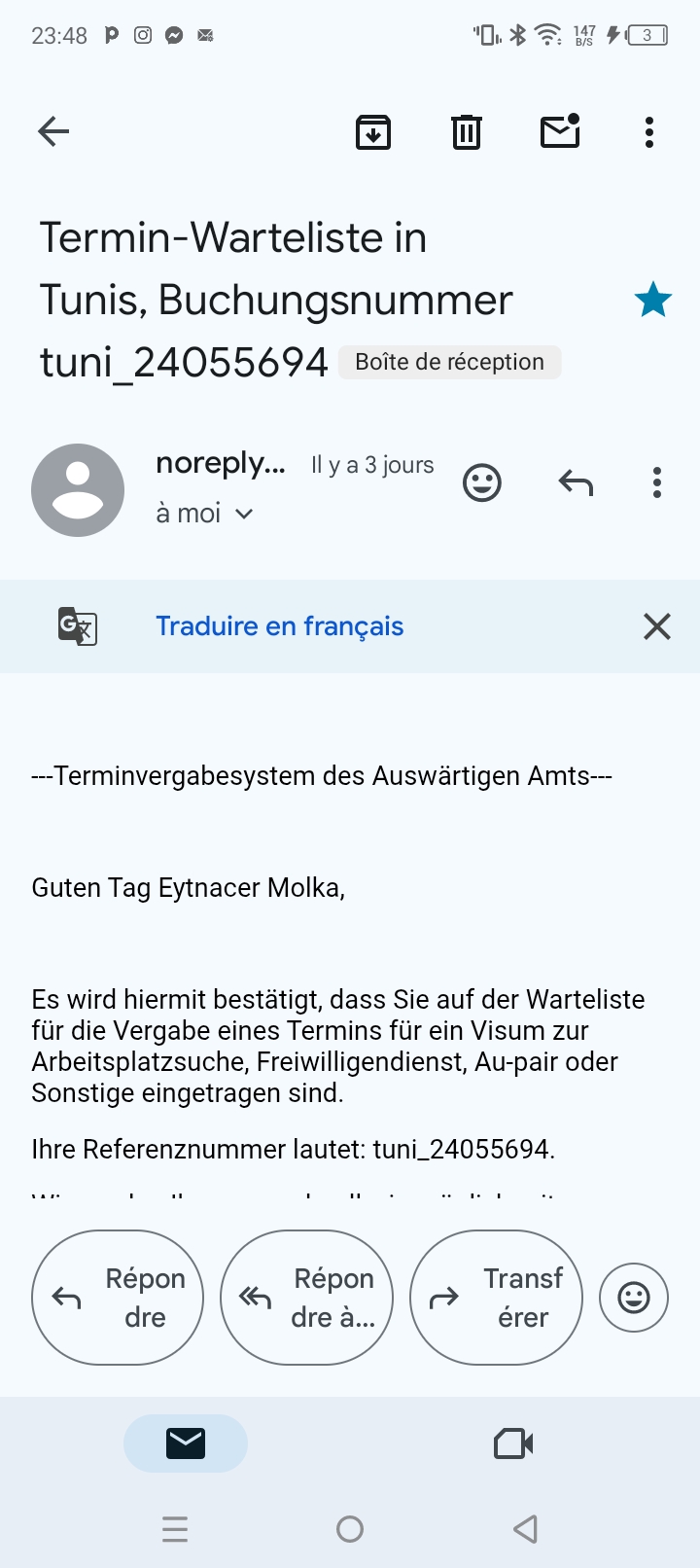700x1568 pixels.
Task: Tap the system home button
Action: pos(350,1529)
